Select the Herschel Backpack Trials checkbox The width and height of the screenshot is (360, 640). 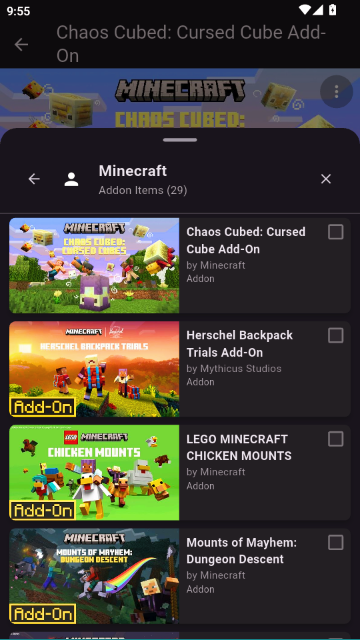[x=336, y=336]
